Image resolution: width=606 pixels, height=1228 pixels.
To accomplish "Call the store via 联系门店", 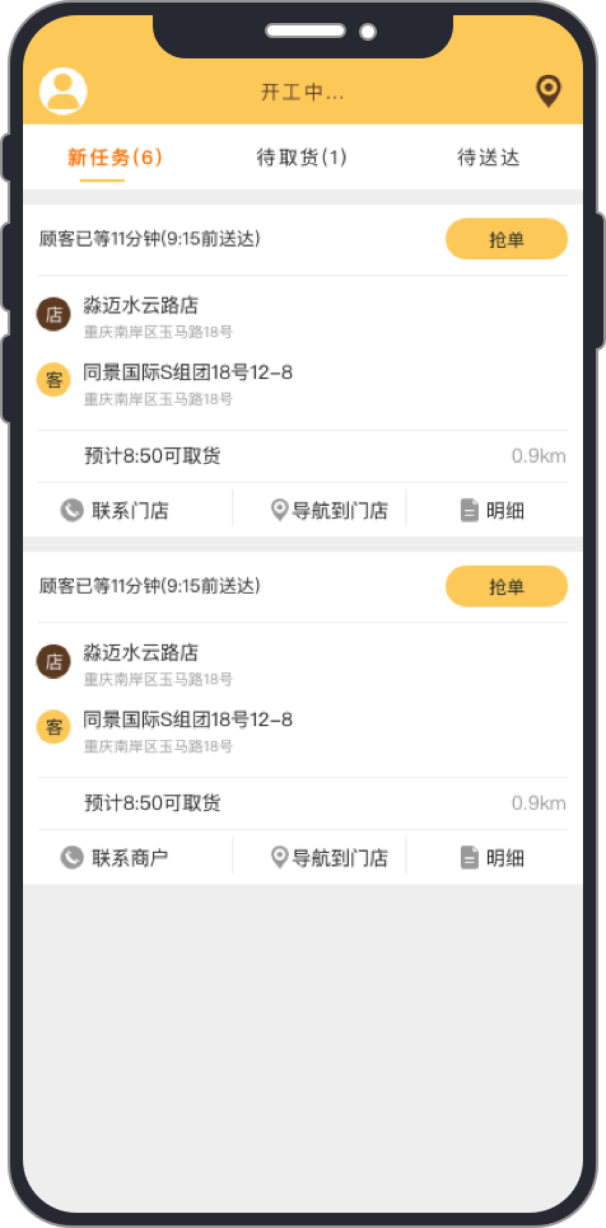I will (114, 511).
